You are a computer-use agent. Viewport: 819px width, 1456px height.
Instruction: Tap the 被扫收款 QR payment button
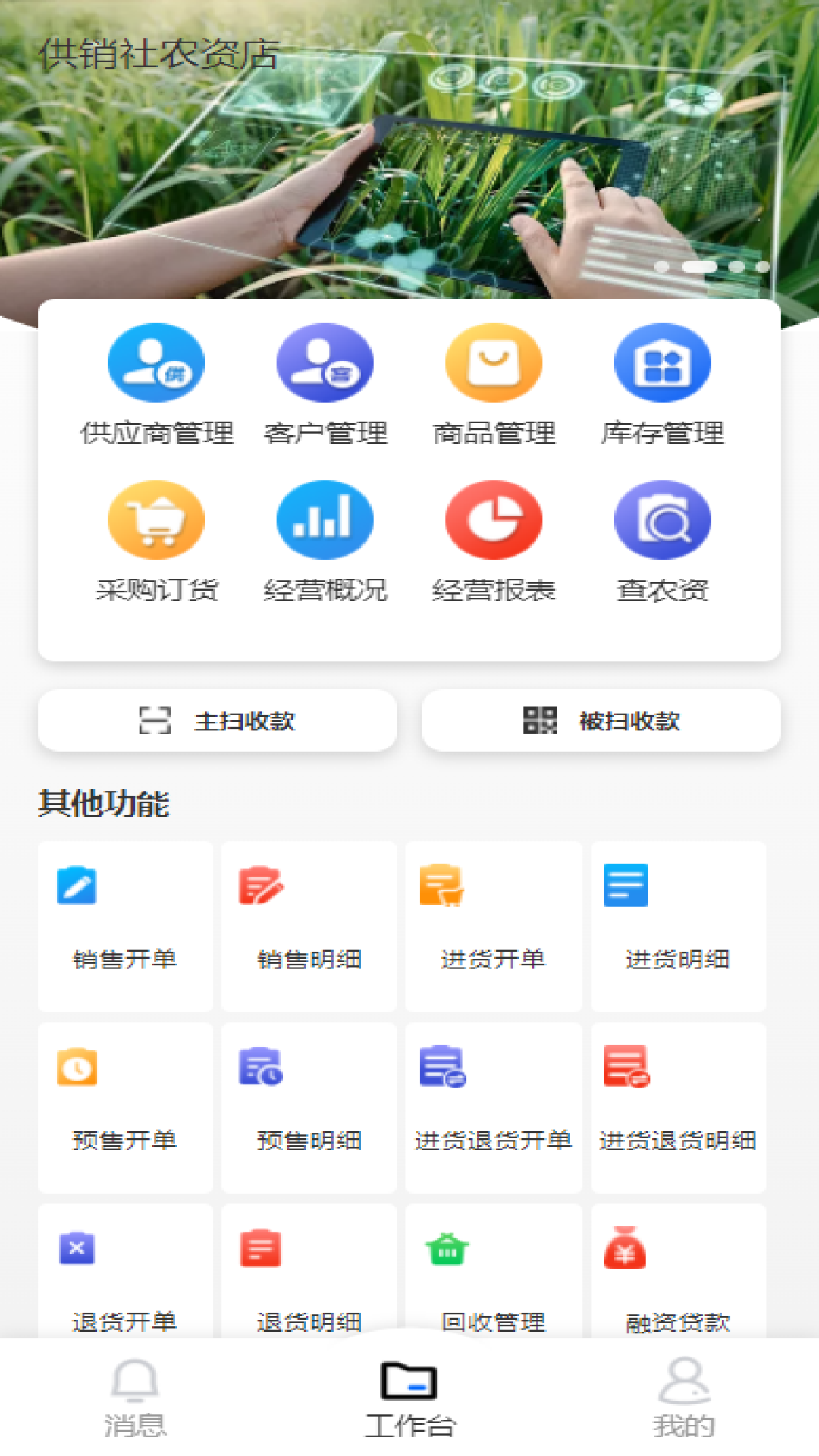pos(603,720)
